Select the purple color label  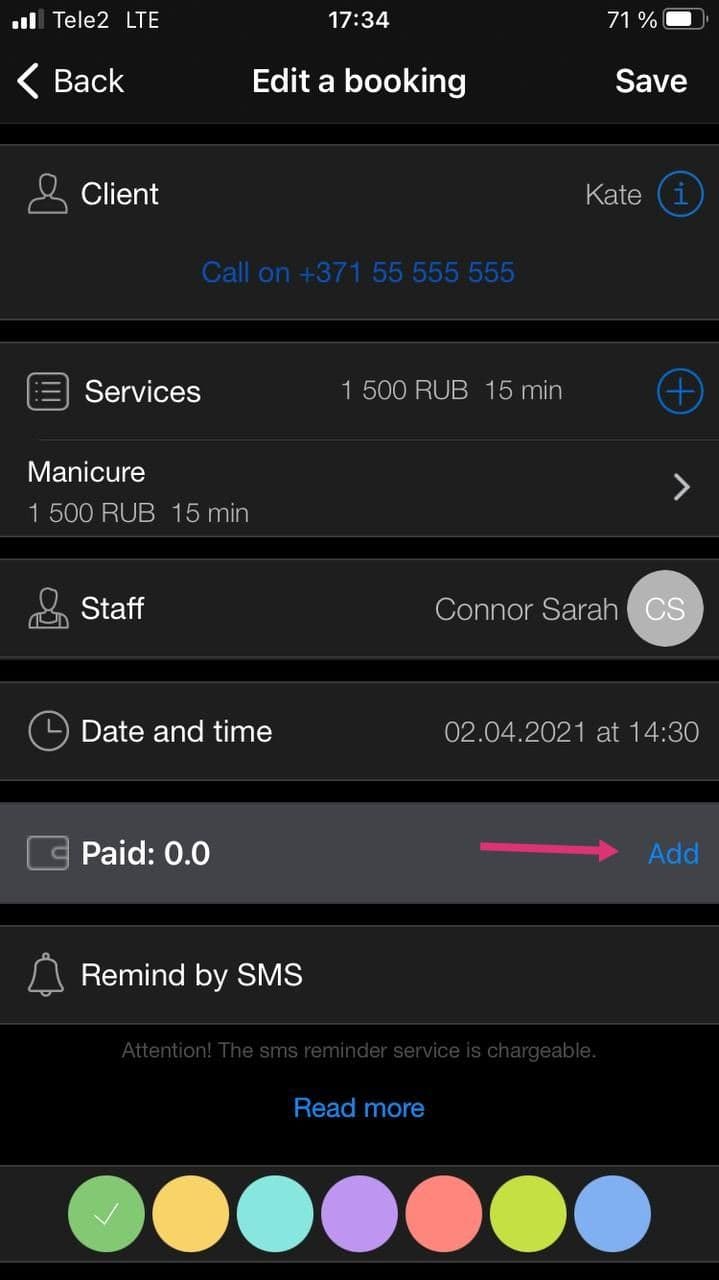[x=359, y=1214]
